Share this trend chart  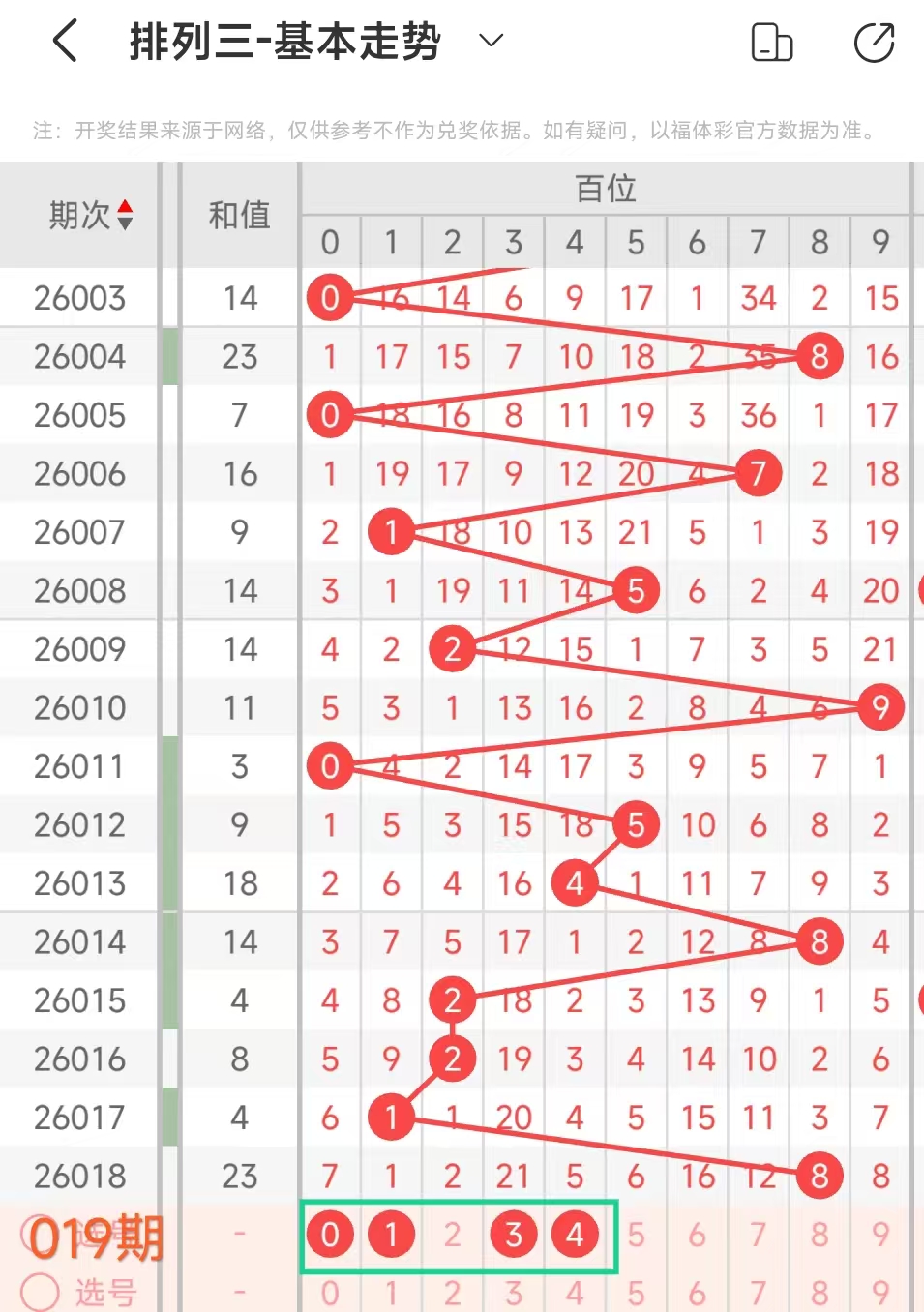[x=875, y=43]
